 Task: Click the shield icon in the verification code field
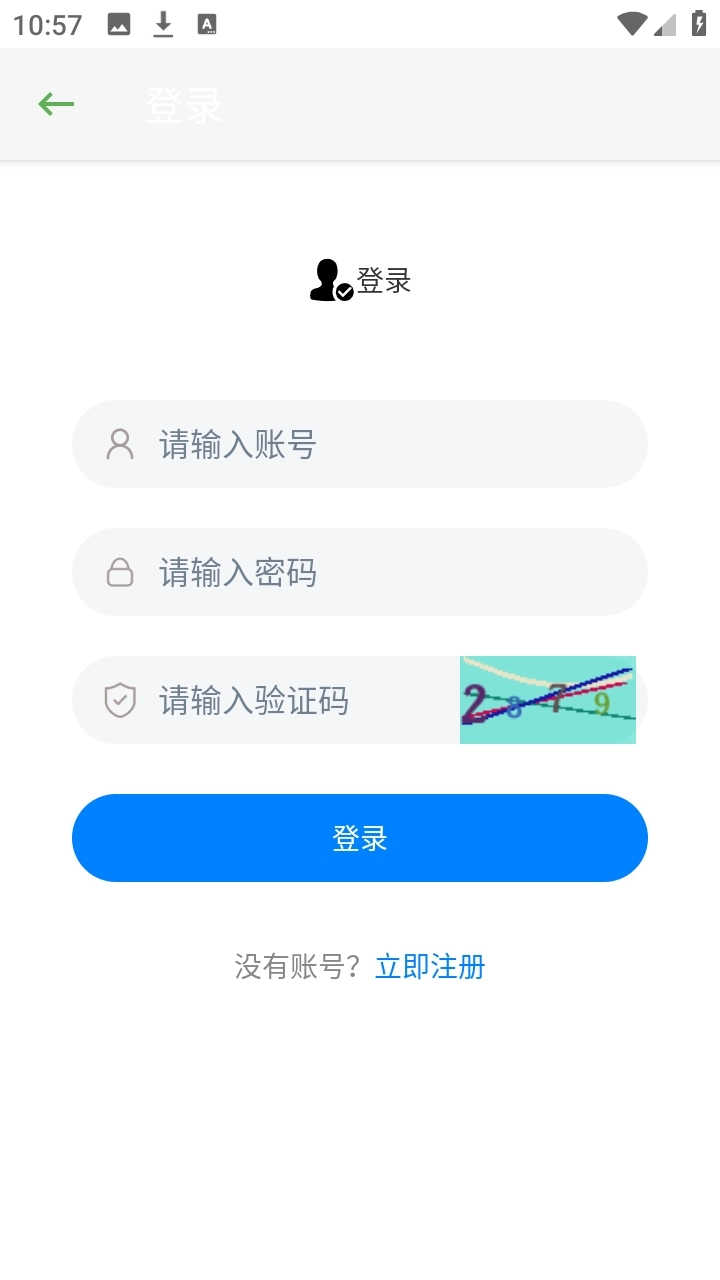(x=120, y=701)
